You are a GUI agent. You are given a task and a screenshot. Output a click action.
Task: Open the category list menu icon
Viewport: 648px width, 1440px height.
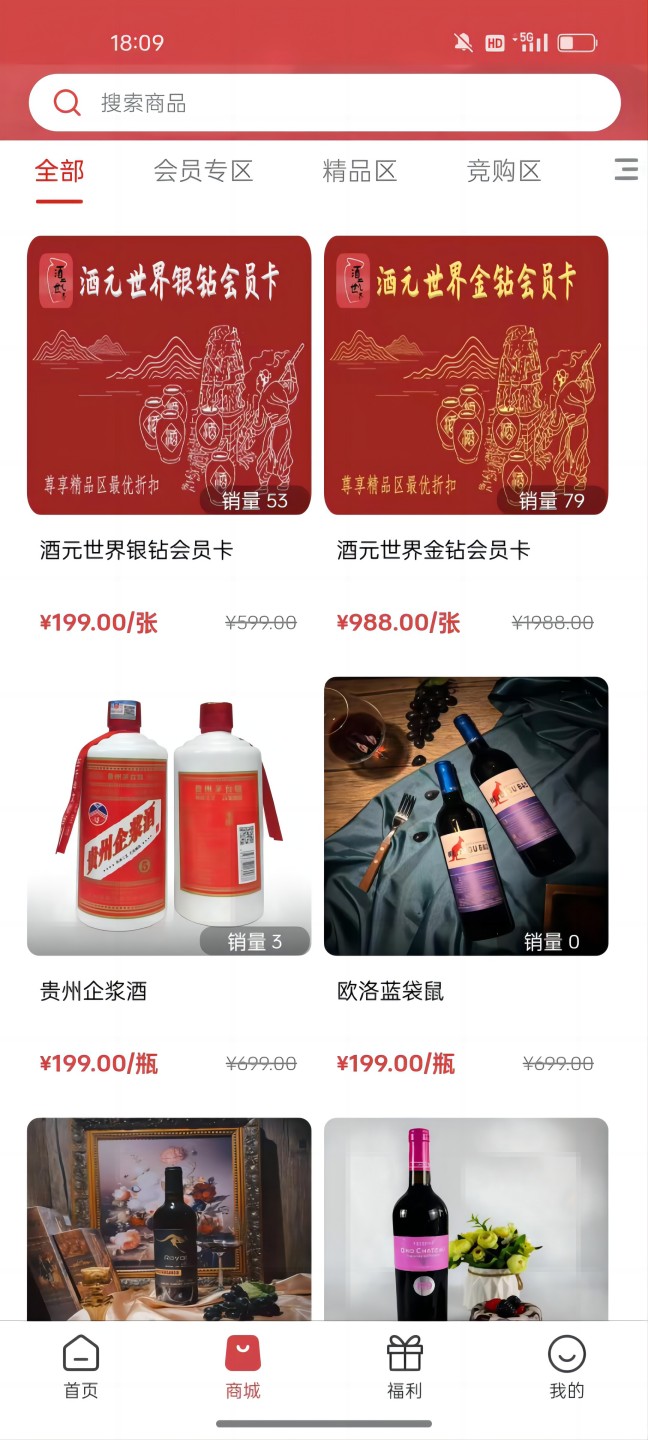(x=626, y=170)
